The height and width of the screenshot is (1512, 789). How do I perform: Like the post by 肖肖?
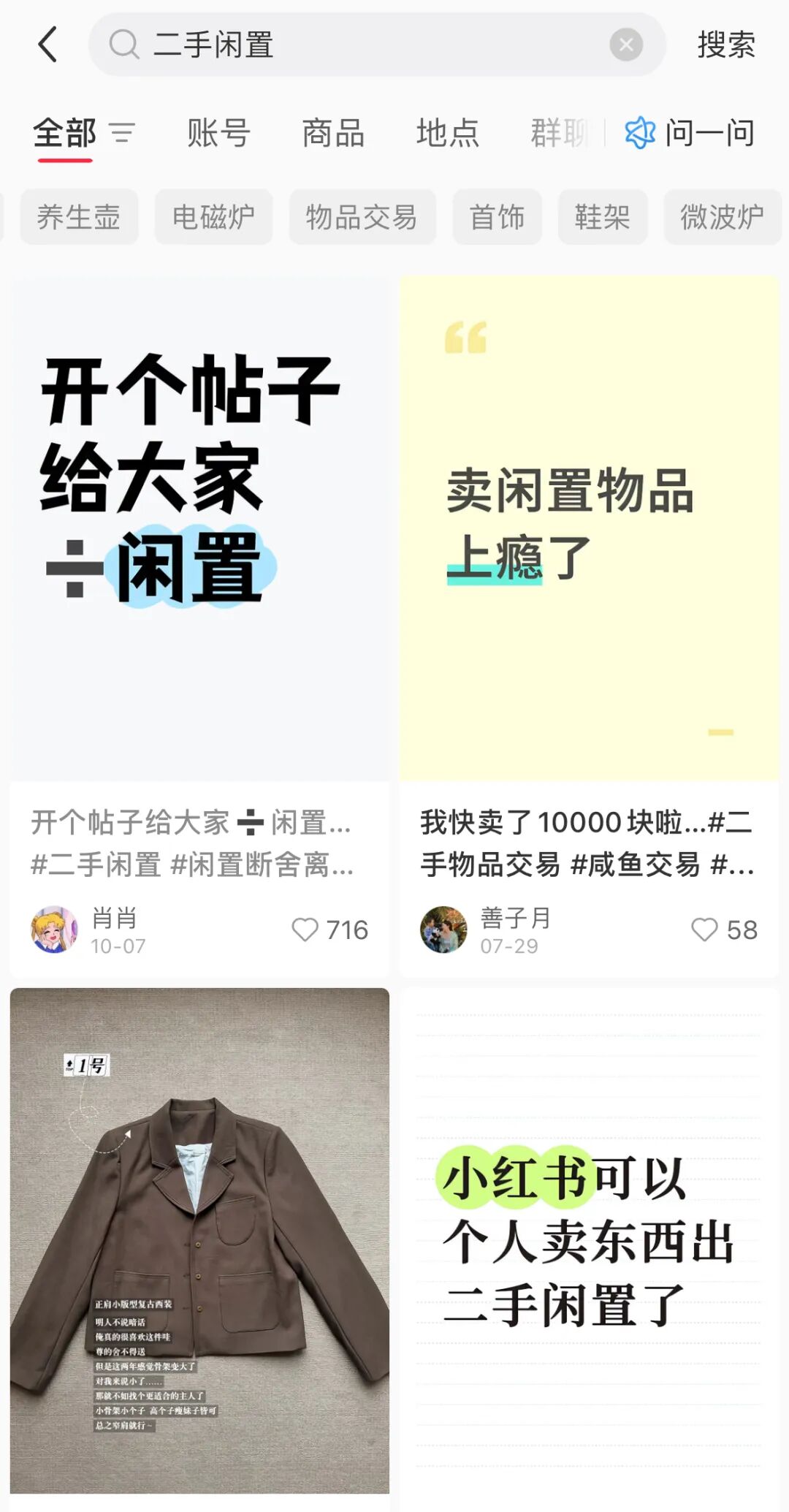click(x=305, y=930)
